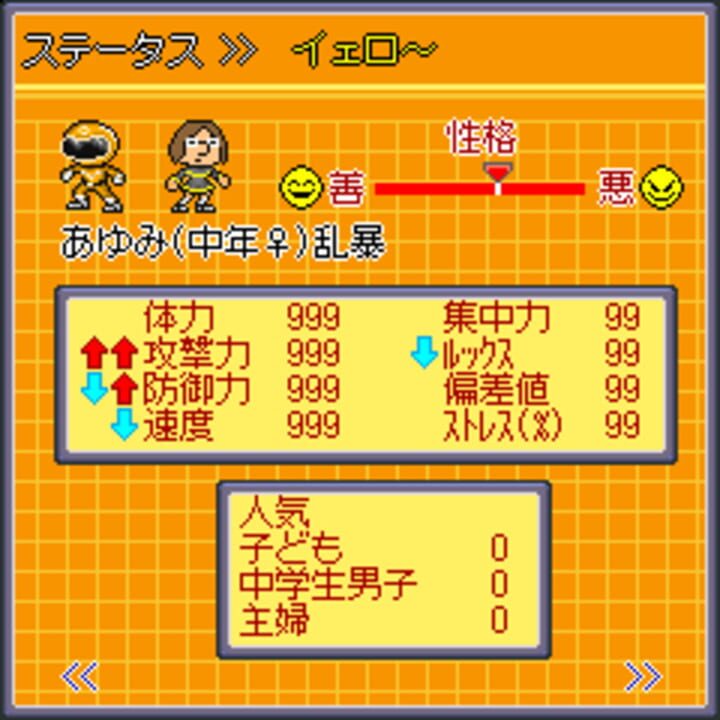Go to the previous status page
This screenshot has width=720, height=720.
tap(79, 677)
